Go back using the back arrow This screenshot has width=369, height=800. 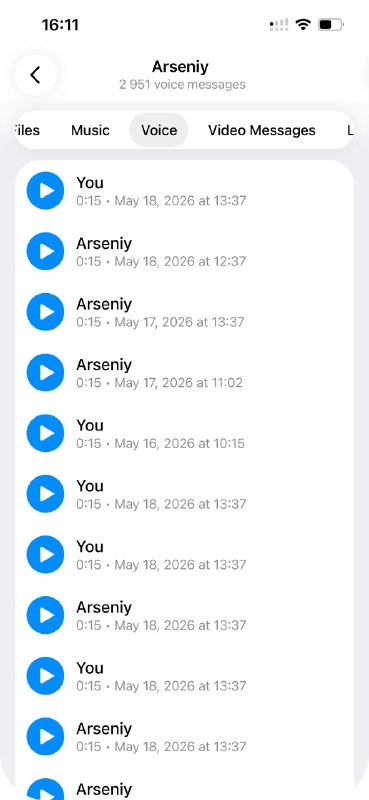click(35, 75)
